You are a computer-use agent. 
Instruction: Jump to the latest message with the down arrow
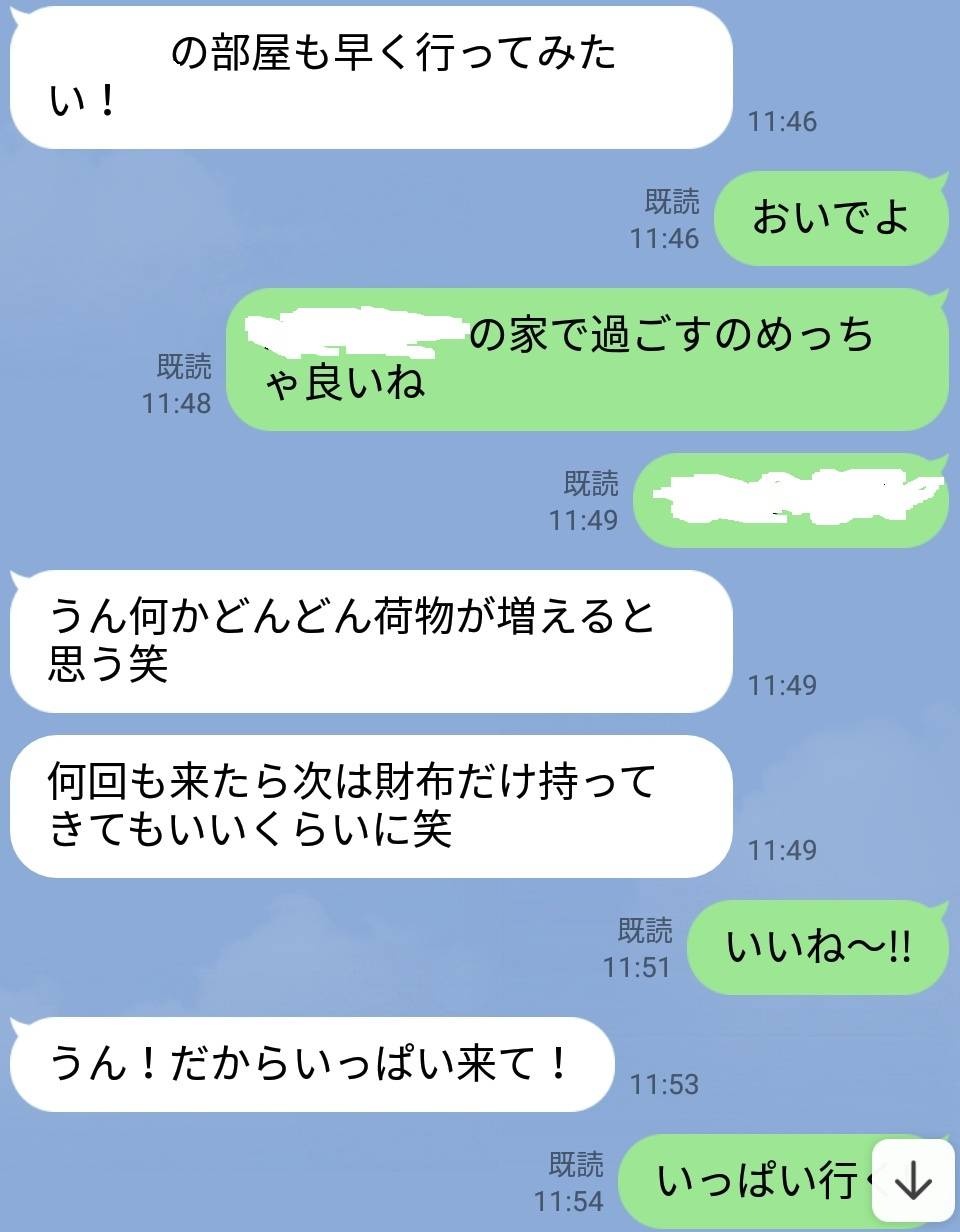pyautogui.click(x=912, y=1181)
